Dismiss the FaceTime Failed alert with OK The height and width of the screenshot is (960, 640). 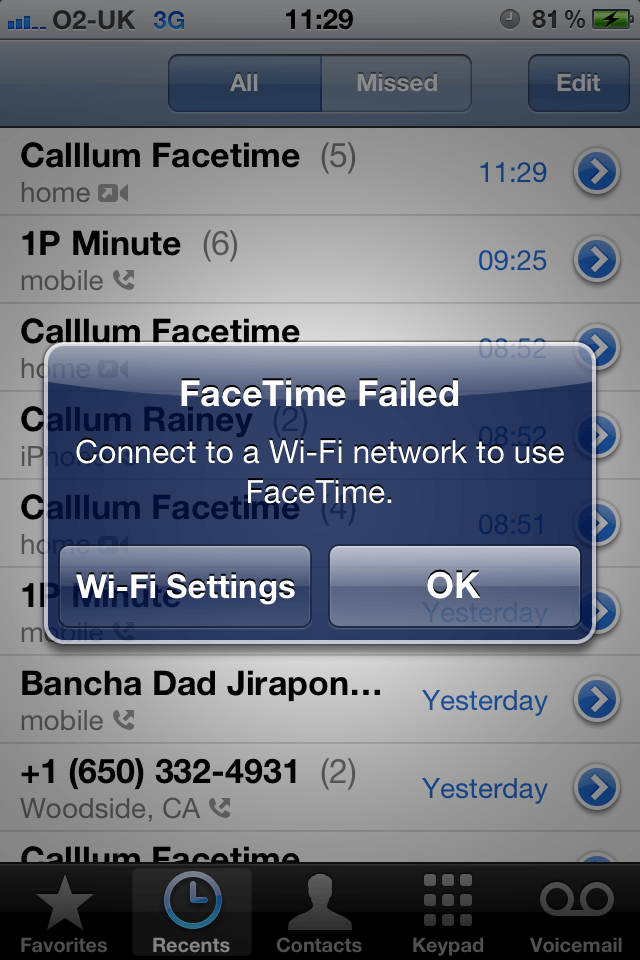(x=454, y=586)
